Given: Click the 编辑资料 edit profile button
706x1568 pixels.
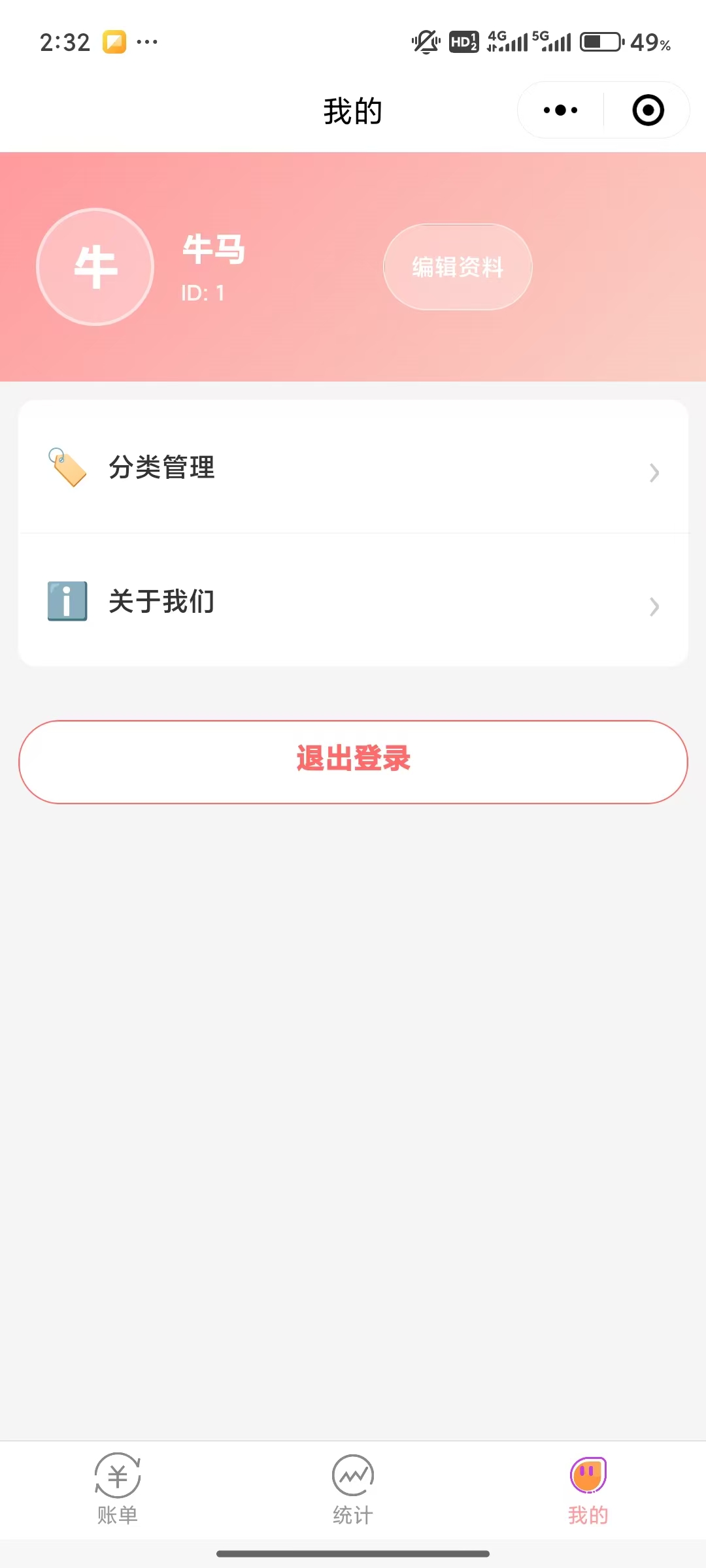Looking at the screenshot, I should (457, 267).
